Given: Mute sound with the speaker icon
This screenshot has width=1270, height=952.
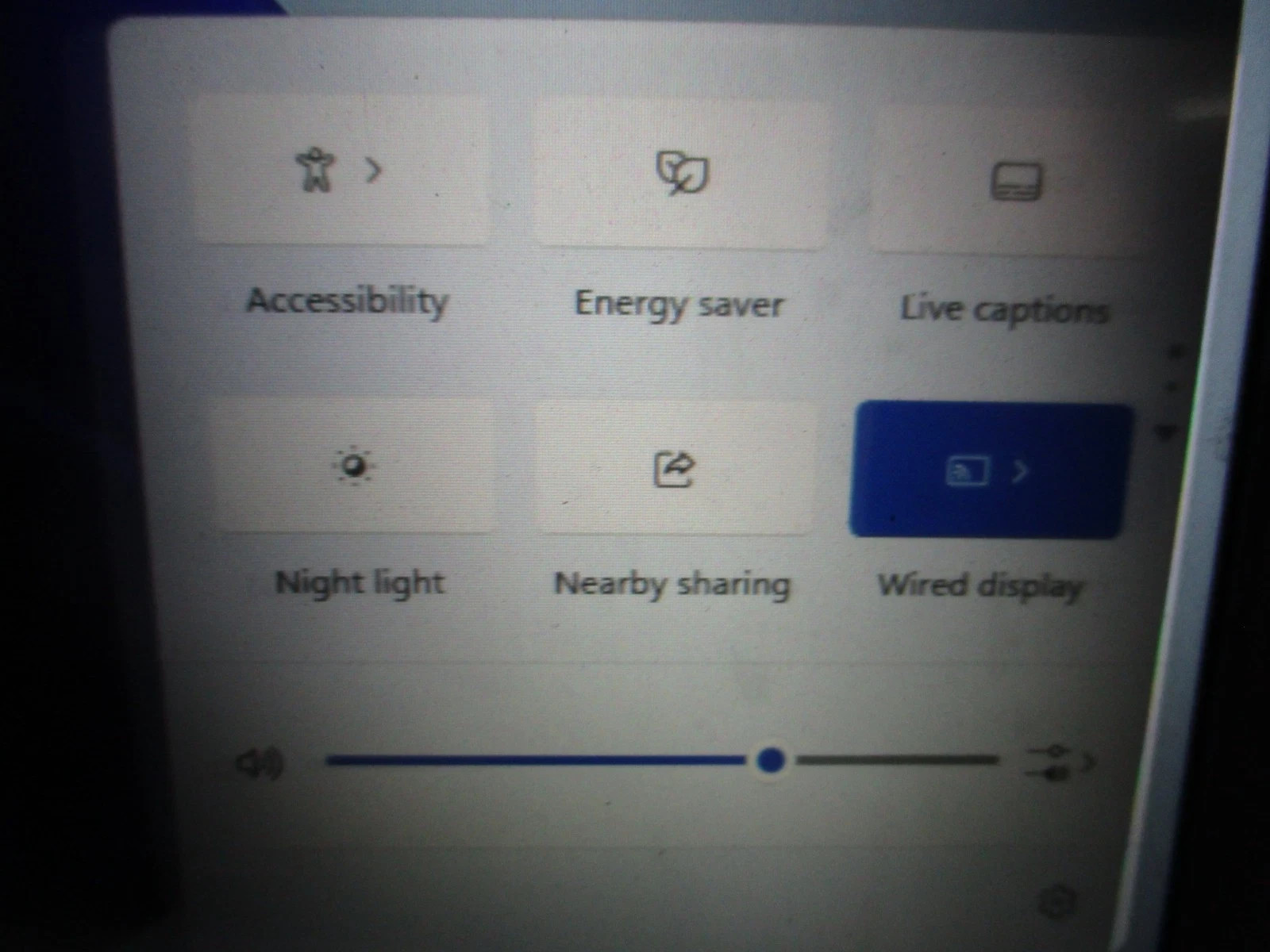Looking at the screenshot, I should coord(260,764).
